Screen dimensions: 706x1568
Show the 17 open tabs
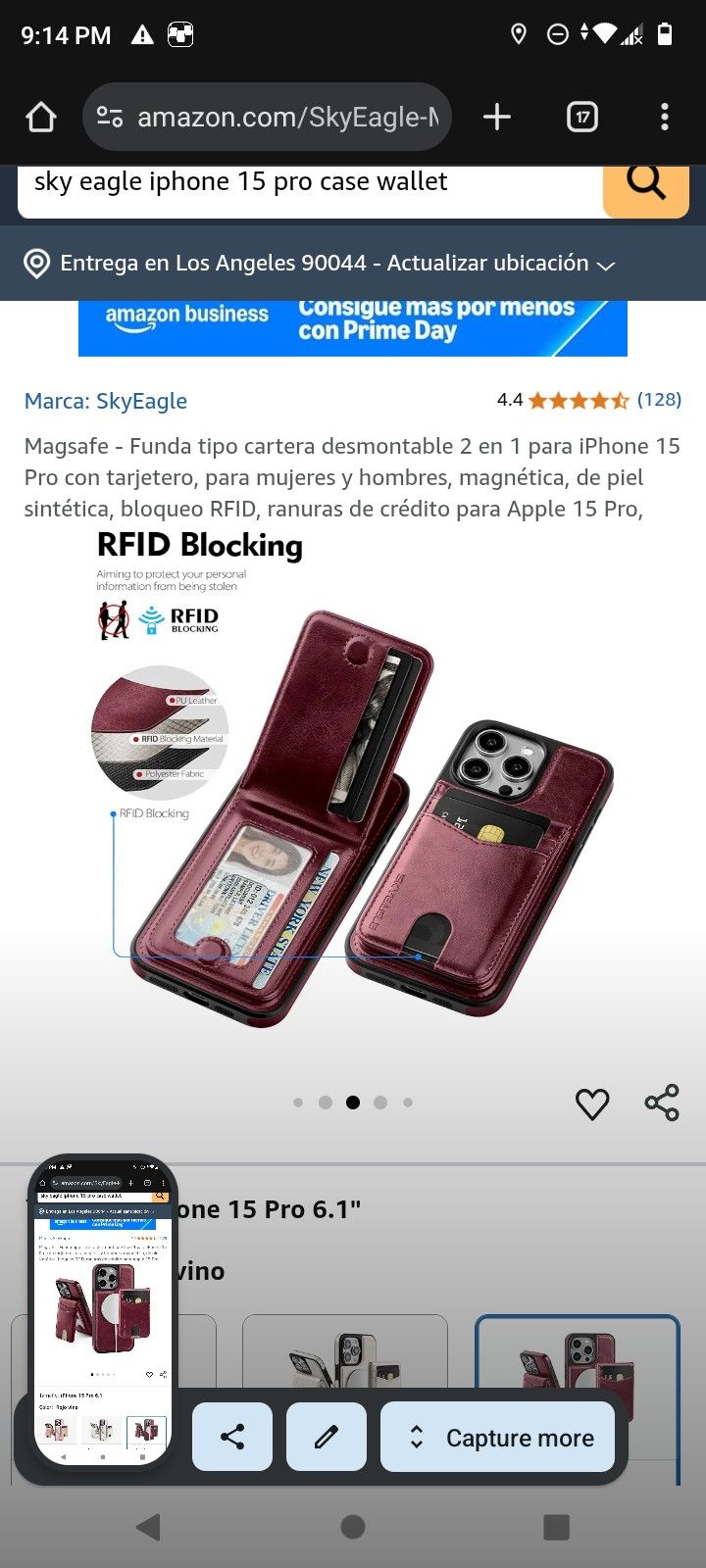pos(582,118)
